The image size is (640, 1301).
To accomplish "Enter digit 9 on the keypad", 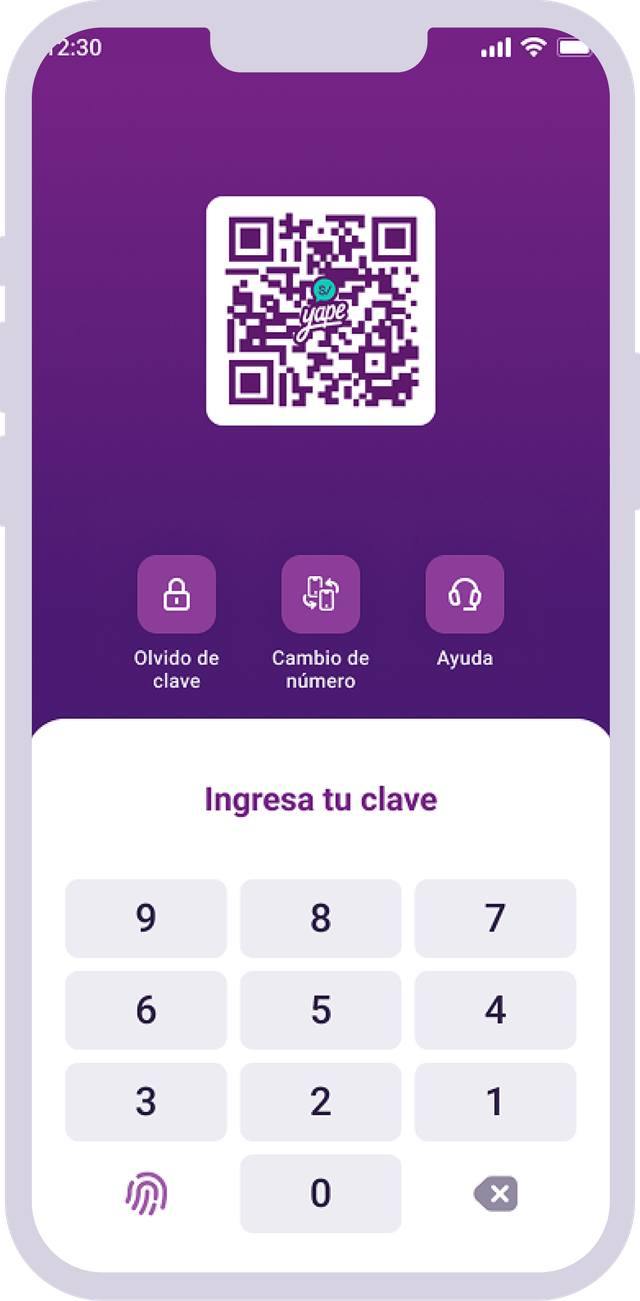I will coord(146,918).
